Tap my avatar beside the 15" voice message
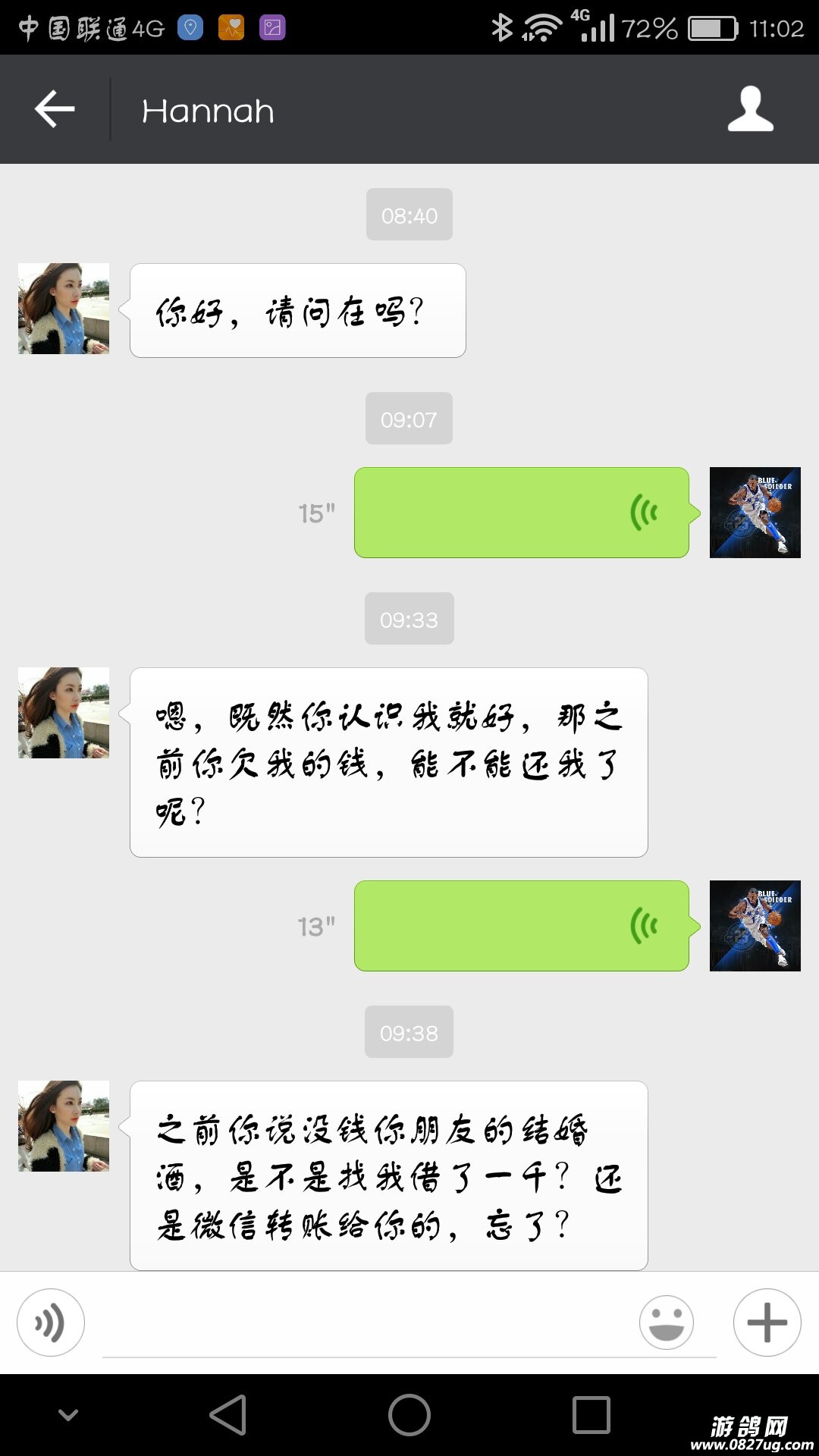This screenshot has height=1456, width=819. click(755, 513)
